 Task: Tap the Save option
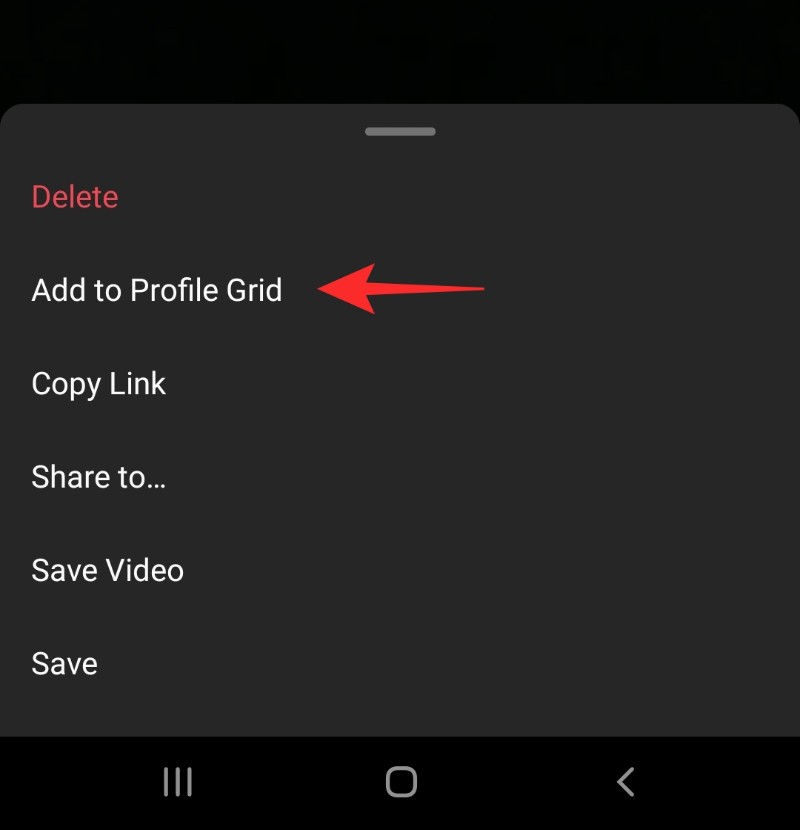[65, 664]
